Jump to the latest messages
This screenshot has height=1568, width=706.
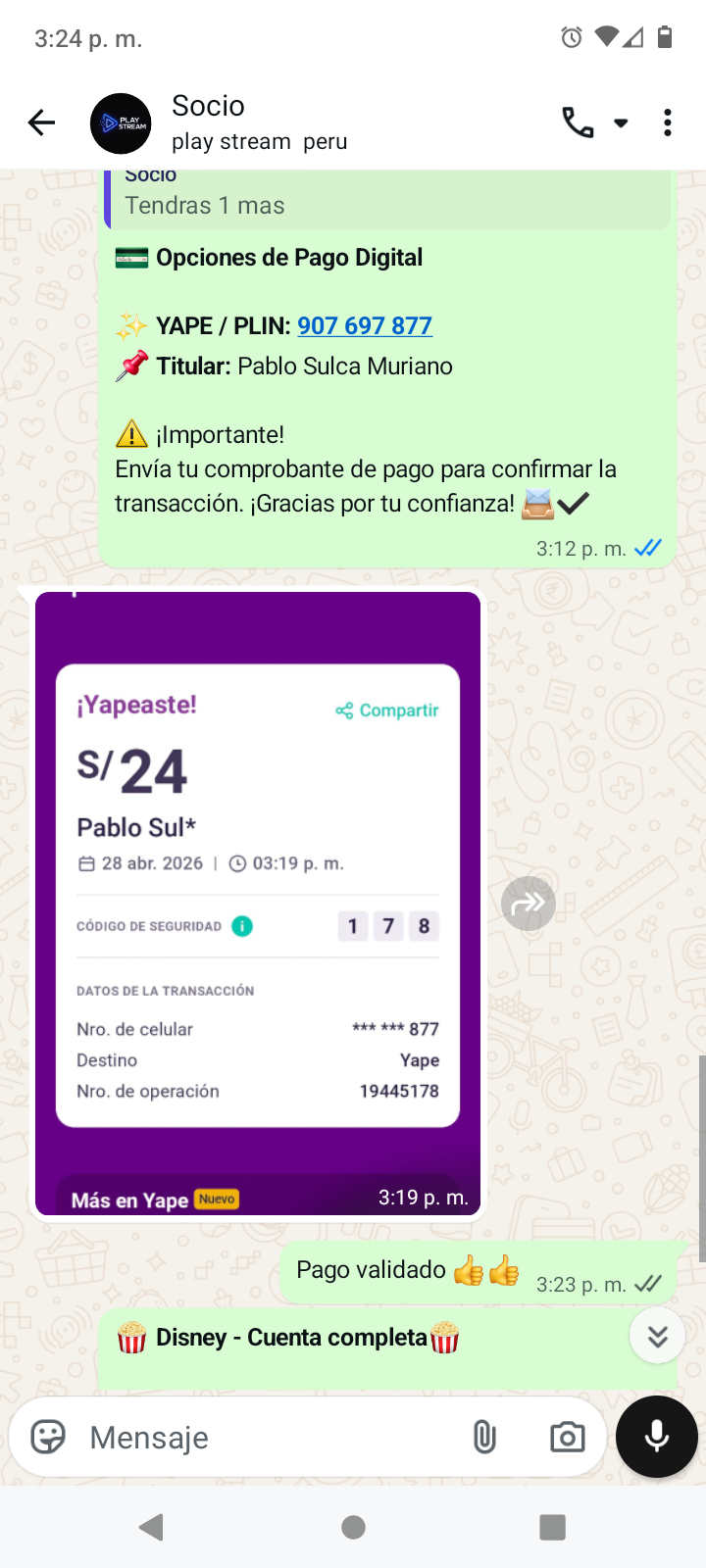click(657, 1336)
